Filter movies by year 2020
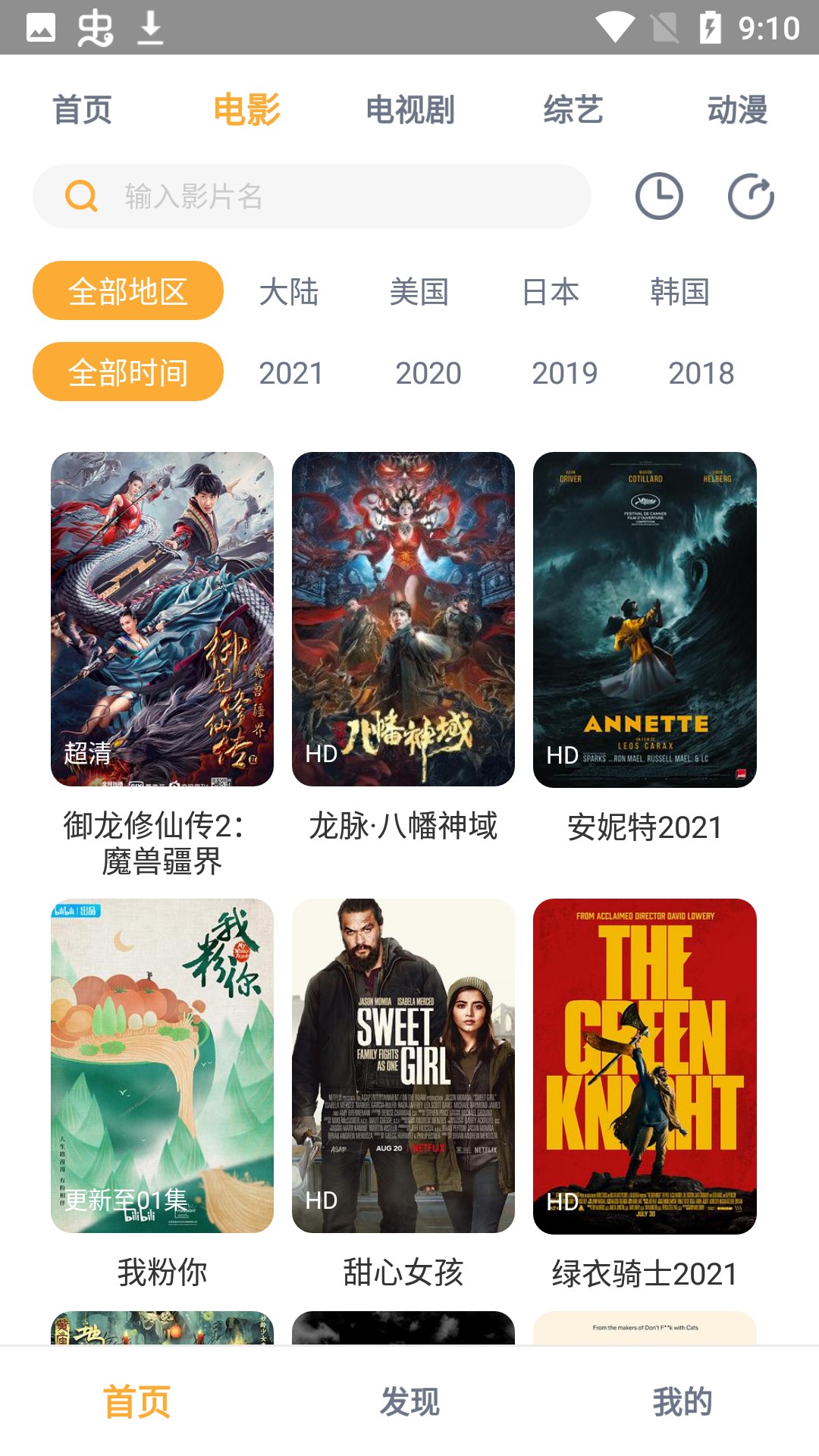 point(428,372)
